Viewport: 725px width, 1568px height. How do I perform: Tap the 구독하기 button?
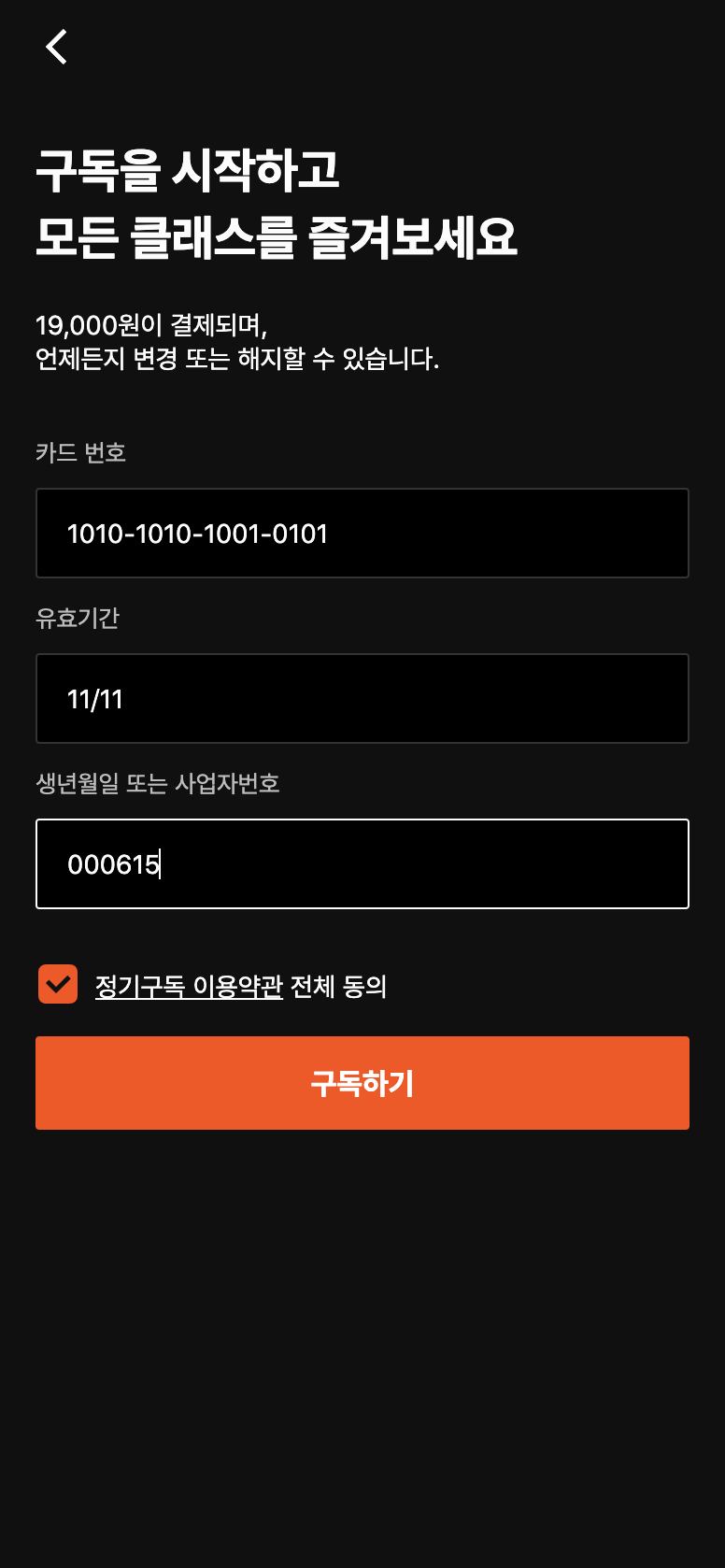click(x=362, y=1083)
